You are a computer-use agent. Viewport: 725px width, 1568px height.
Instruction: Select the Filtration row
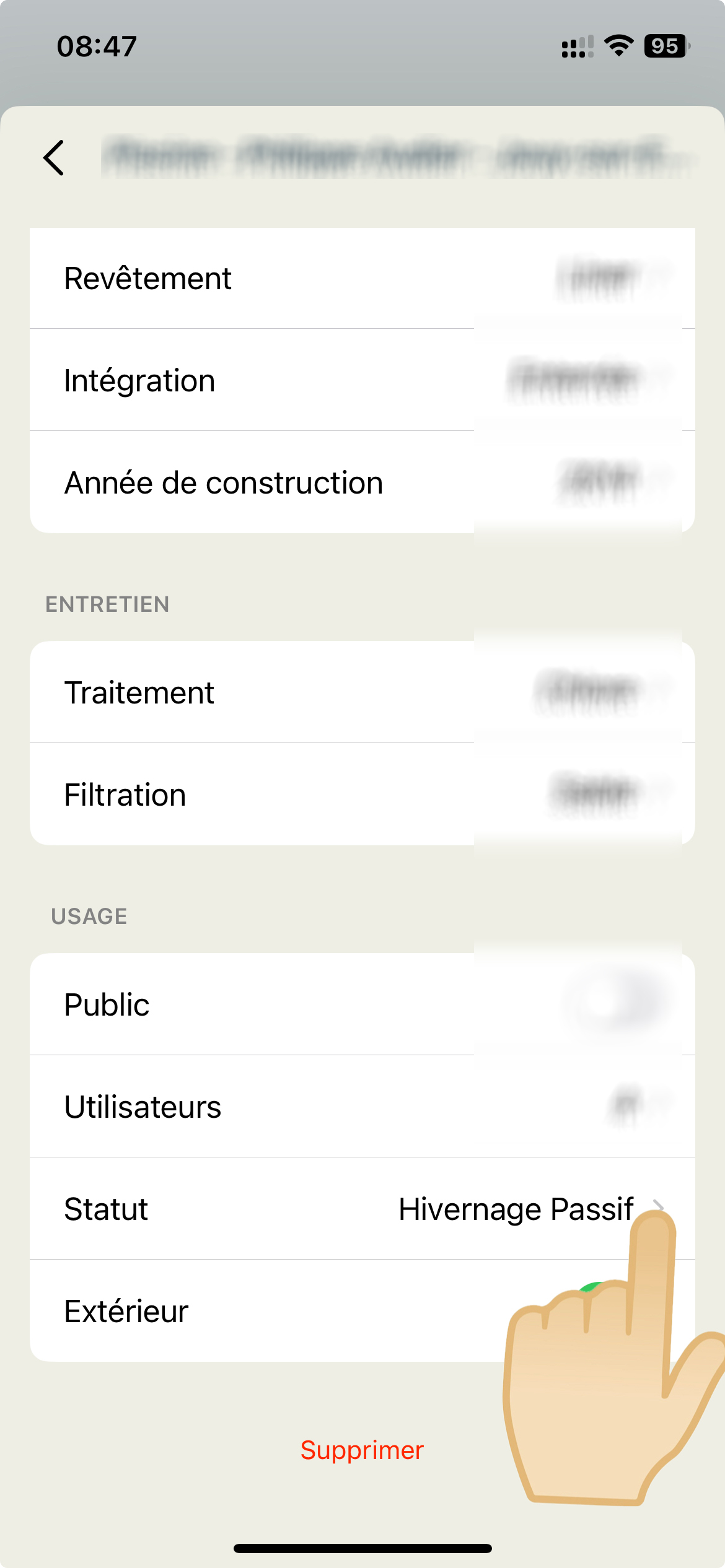362,795
